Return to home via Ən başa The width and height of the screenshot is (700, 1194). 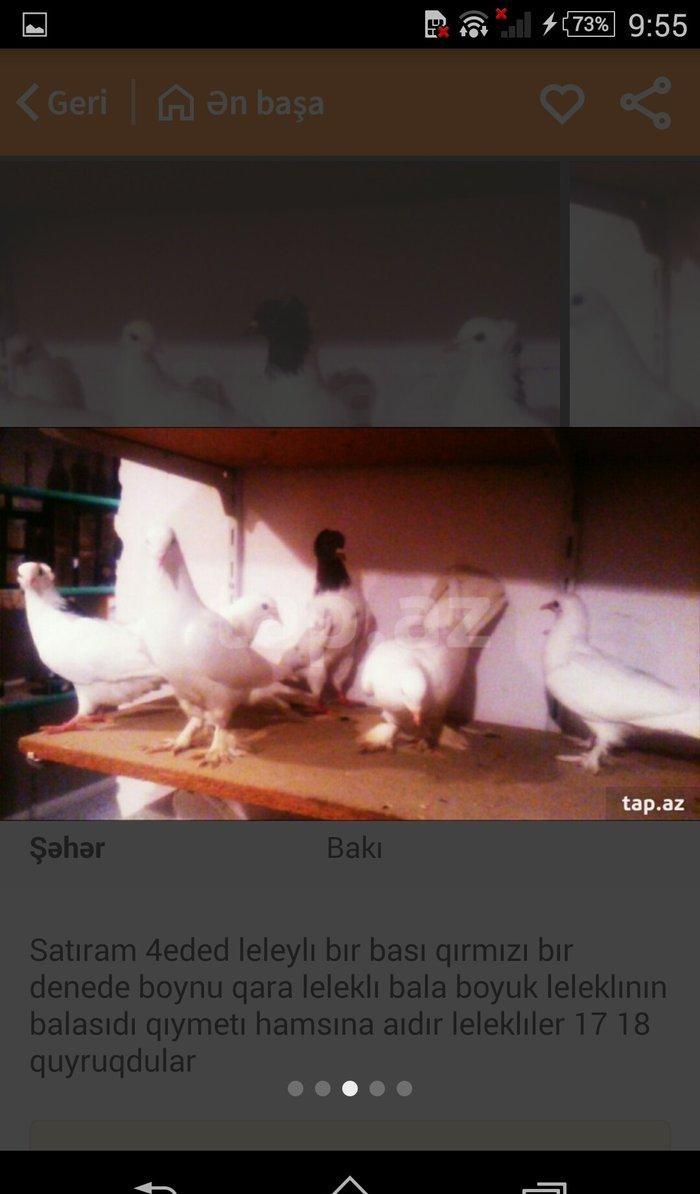pos(241,103)
